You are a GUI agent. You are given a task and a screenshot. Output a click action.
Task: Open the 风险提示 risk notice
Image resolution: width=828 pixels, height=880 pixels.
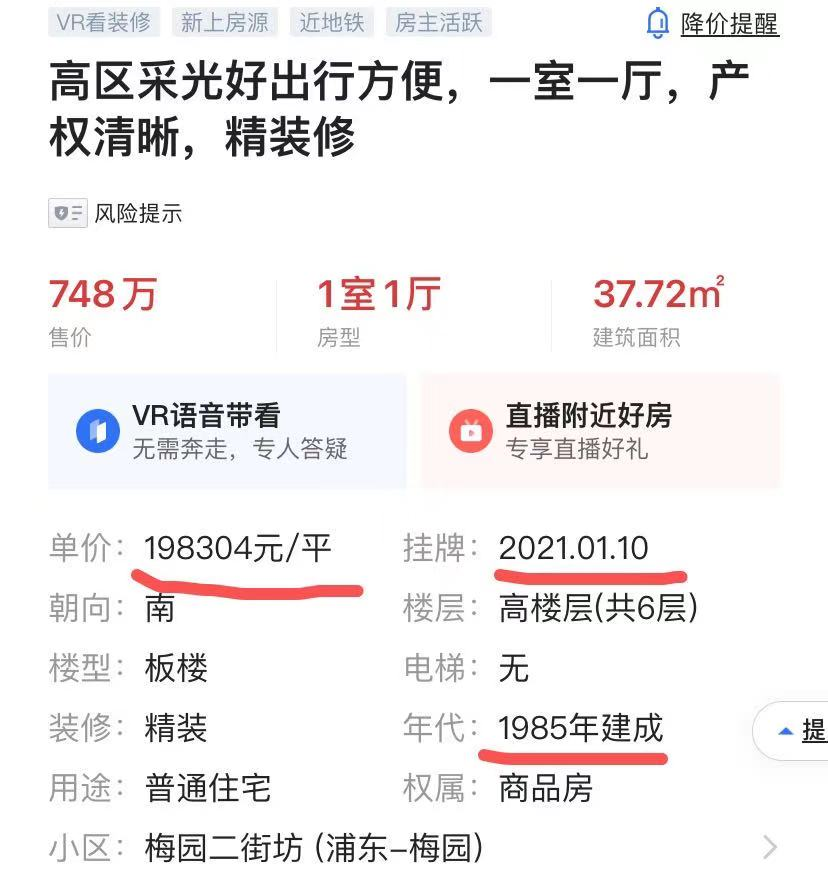coord(116,213)
